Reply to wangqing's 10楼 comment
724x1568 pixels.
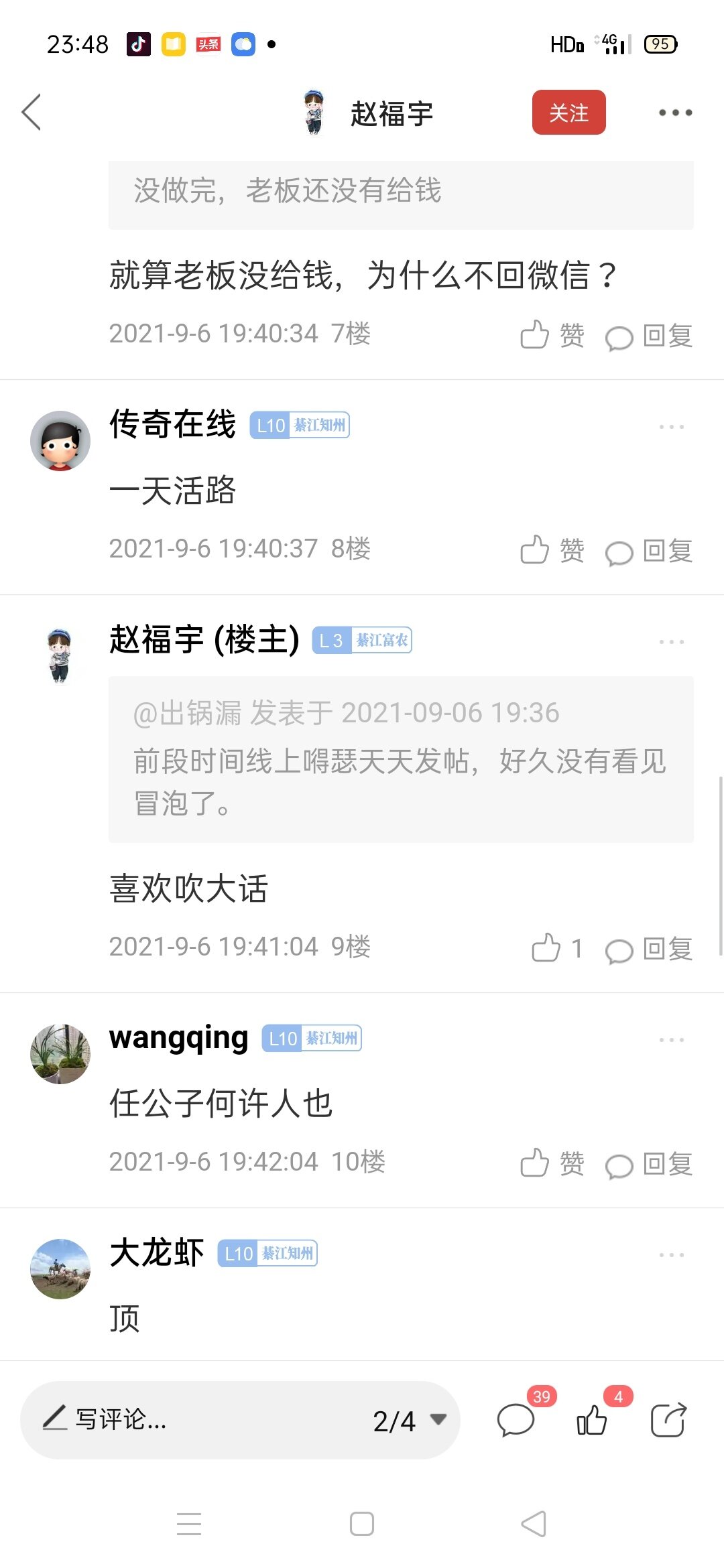point(649,1165)
